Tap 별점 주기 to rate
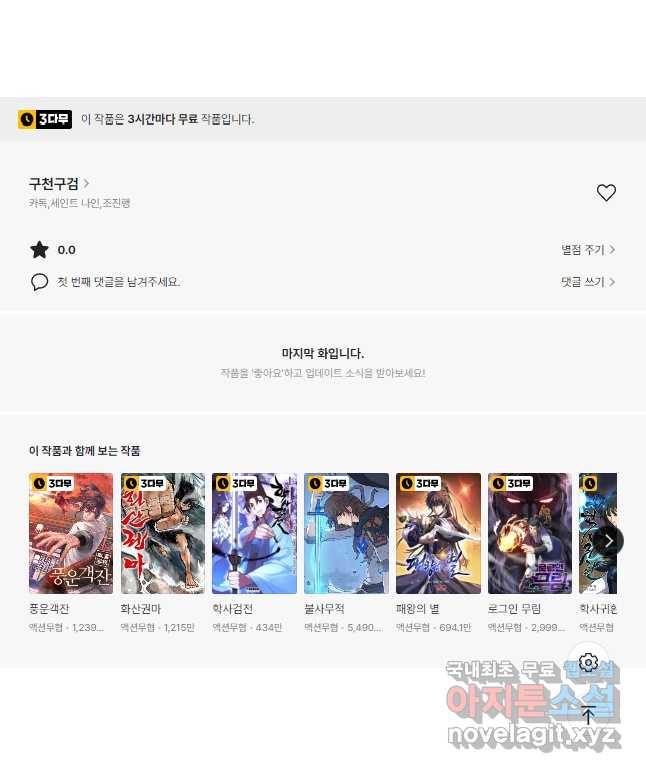The image size is (646, 773). click(587, 250)
